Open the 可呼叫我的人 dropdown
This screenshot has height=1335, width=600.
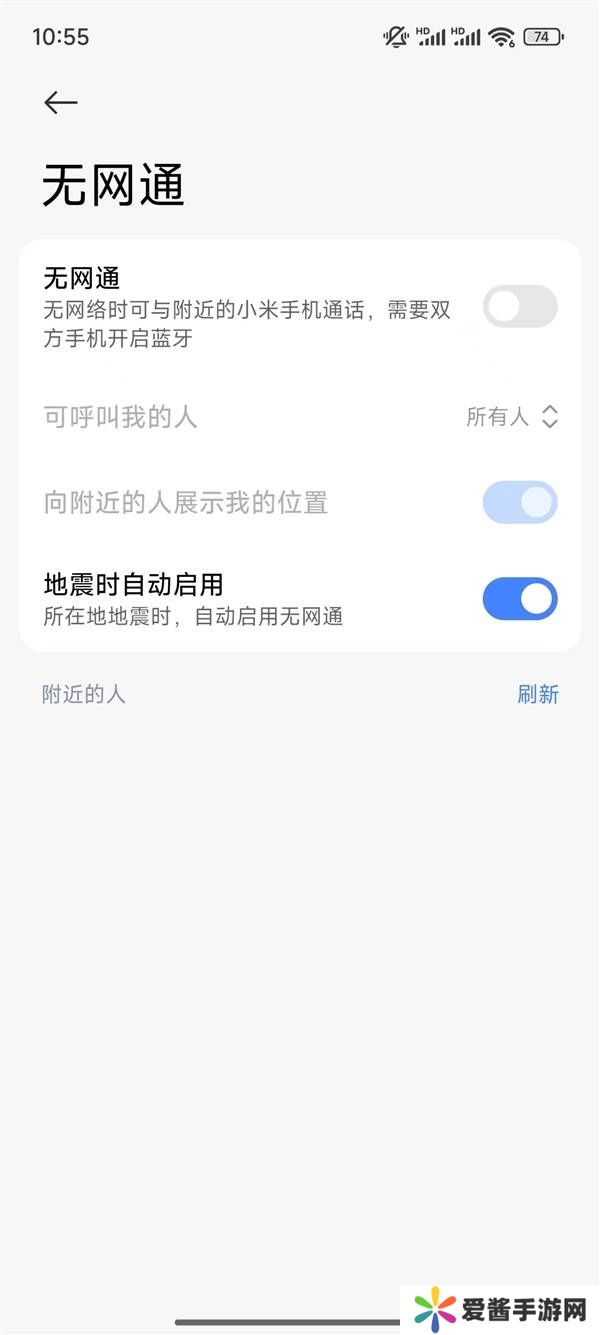click(511, 417)
